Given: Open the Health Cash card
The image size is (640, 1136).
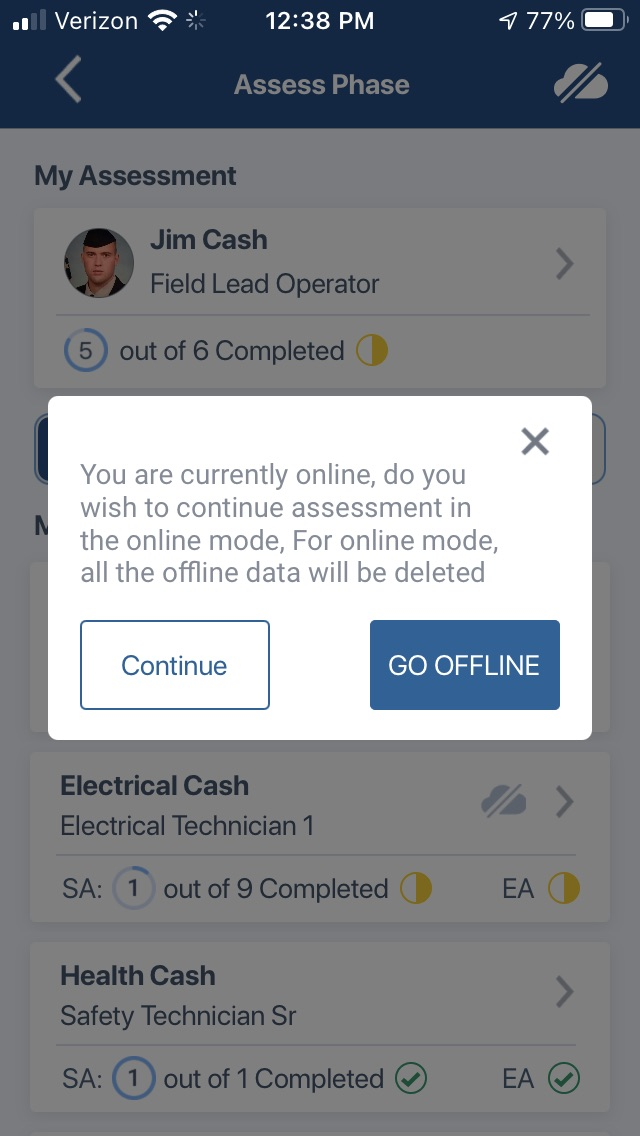Looking at the screenshot, I should tap(320, 1027).
